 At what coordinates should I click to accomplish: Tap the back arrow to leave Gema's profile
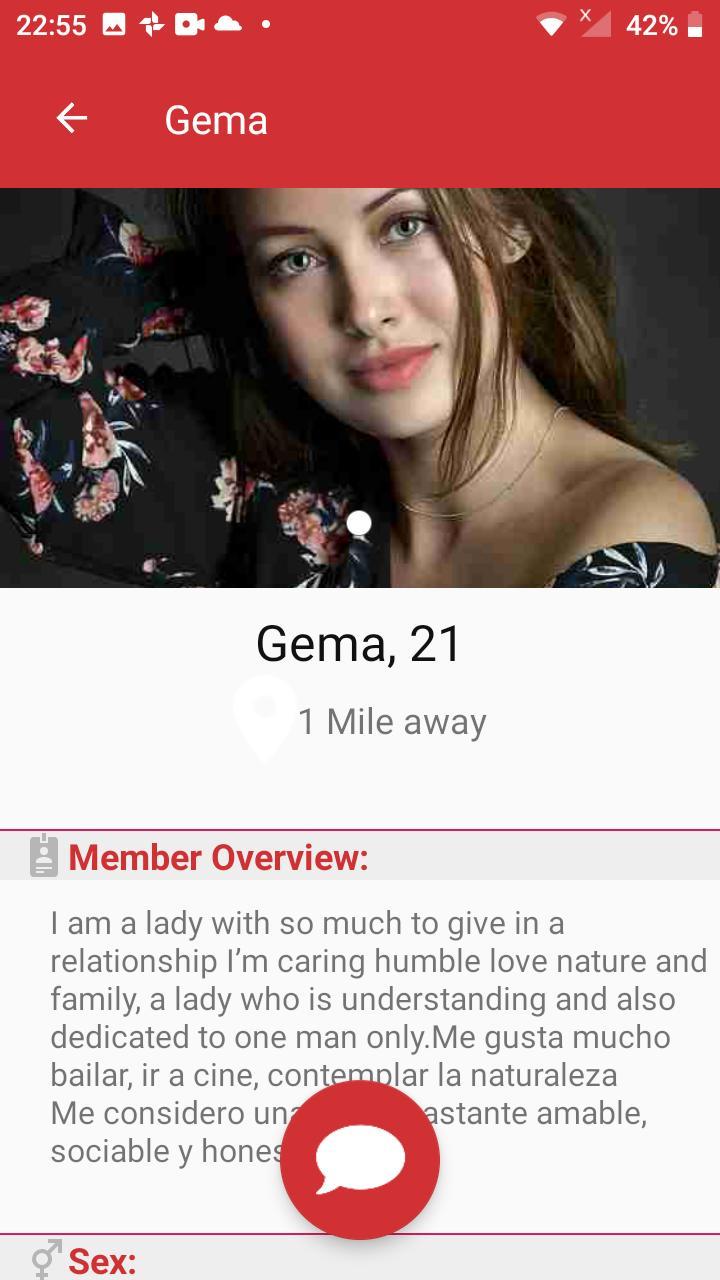[x=71, y=118]
